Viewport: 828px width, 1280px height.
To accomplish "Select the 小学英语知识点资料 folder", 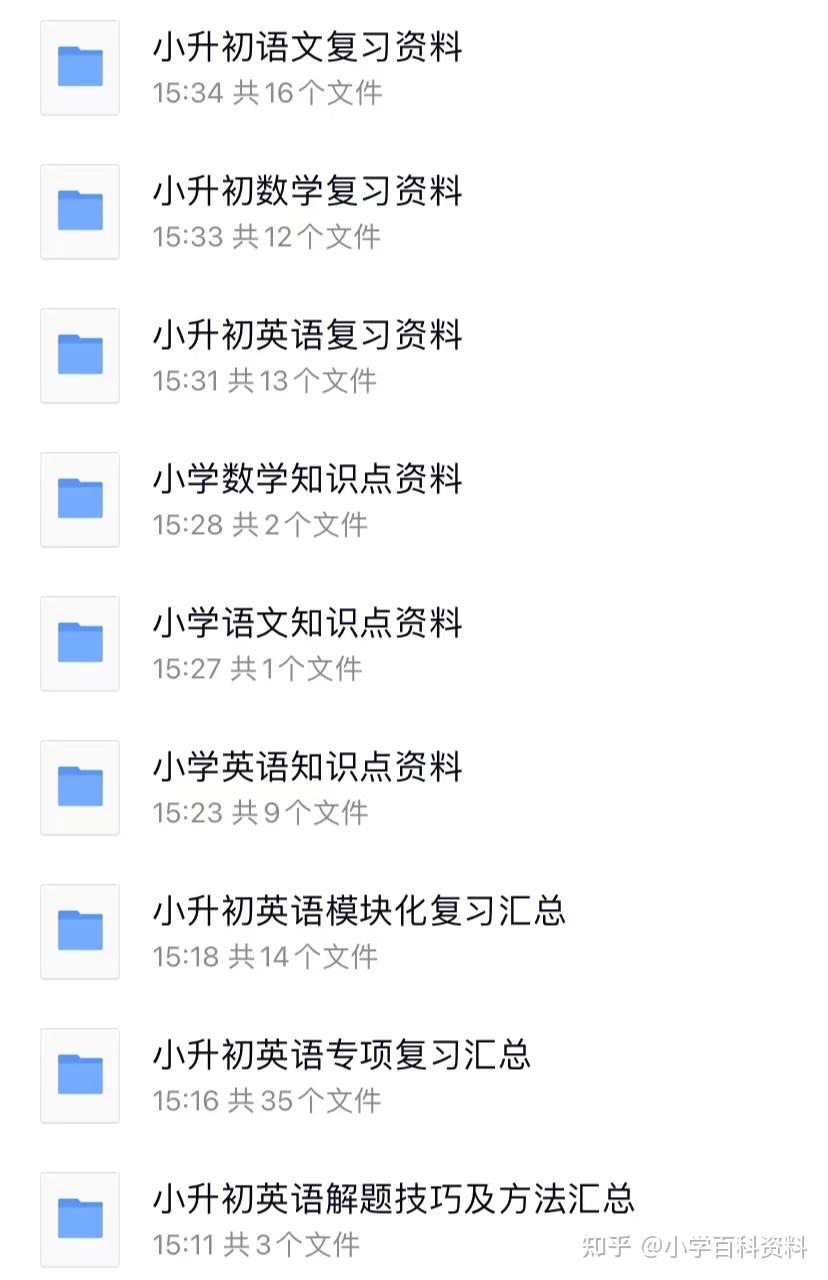I will 306,768.
